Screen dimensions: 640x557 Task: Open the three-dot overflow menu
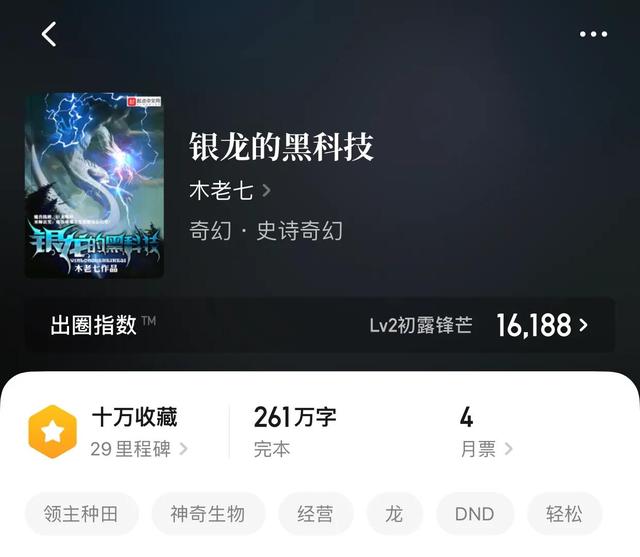(x=593, y=34)
